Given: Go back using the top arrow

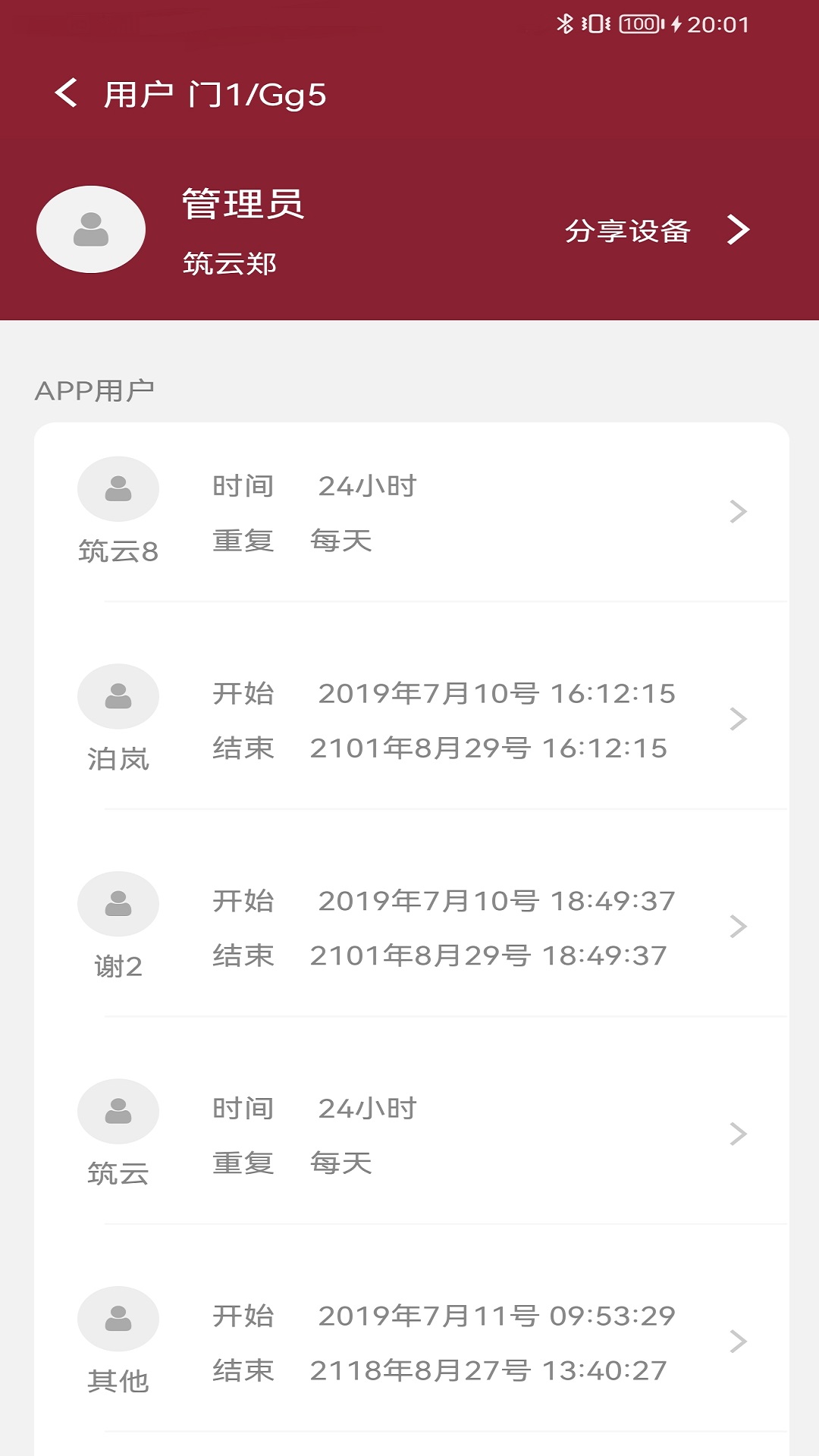Looking at the screenshot, I should (x=67, y=94).
